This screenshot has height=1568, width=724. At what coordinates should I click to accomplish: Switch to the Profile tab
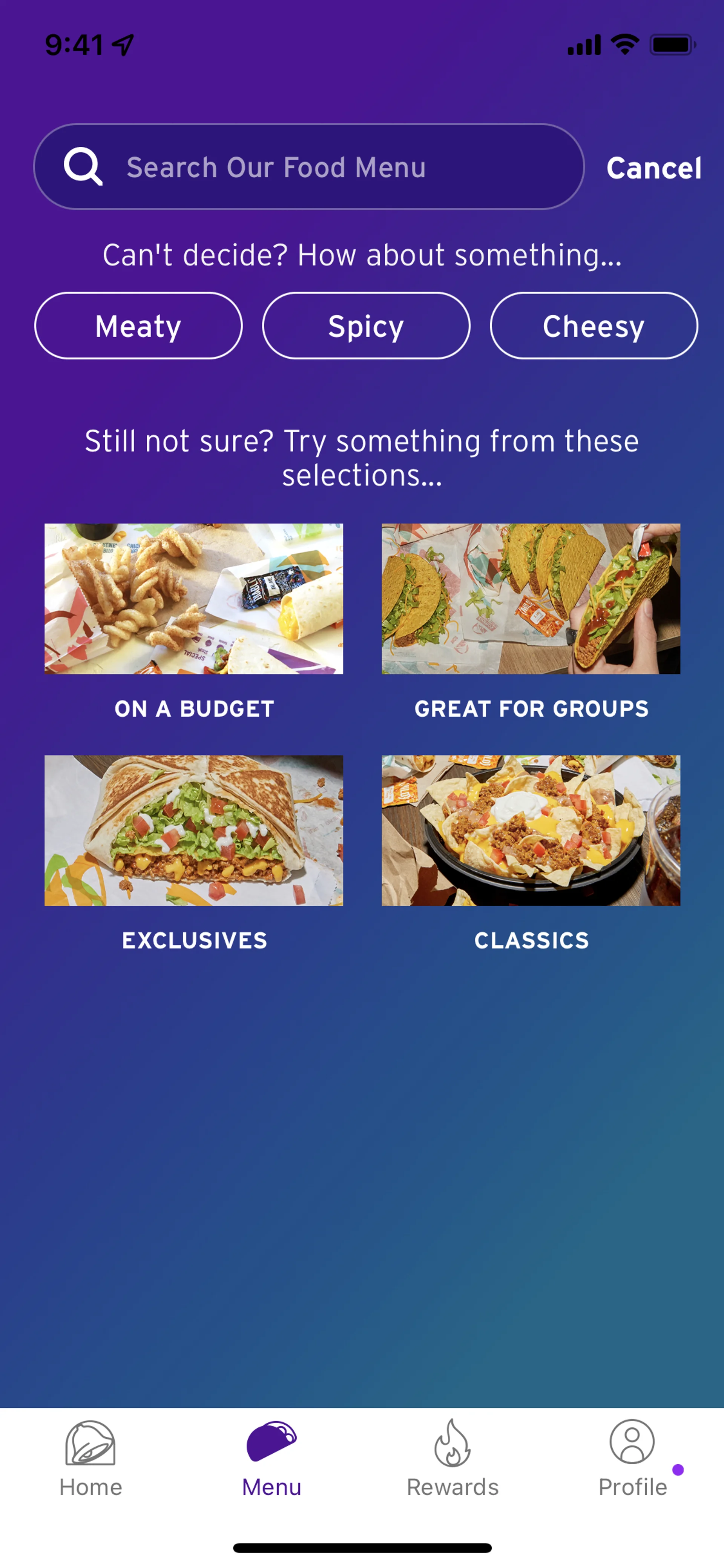click(632, 1458)
